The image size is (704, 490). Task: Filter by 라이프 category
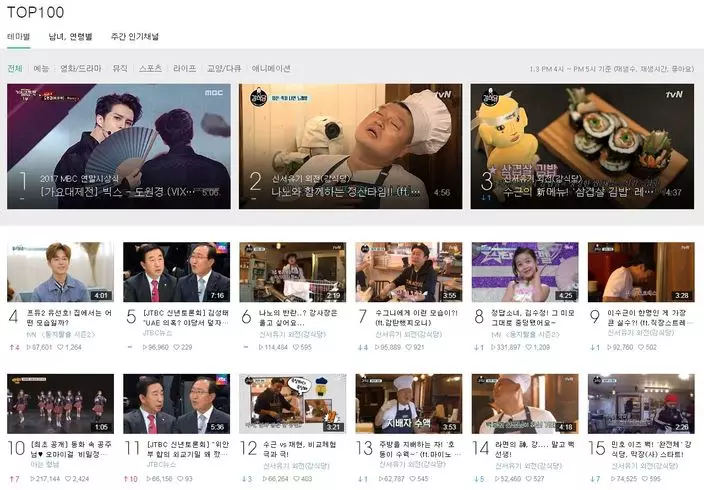coord(185,69)
